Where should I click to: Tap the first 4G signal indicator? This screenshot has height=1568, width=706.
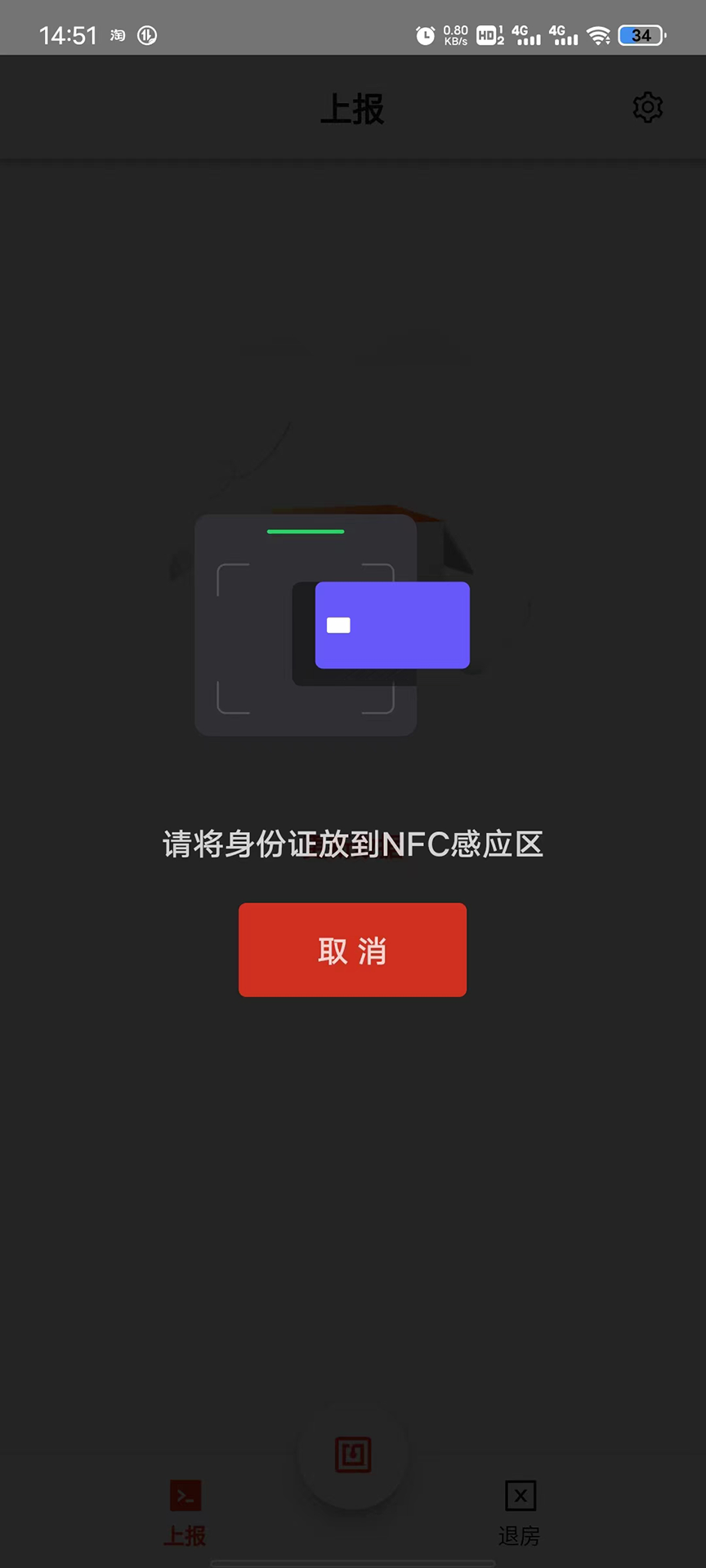[525, 35]
